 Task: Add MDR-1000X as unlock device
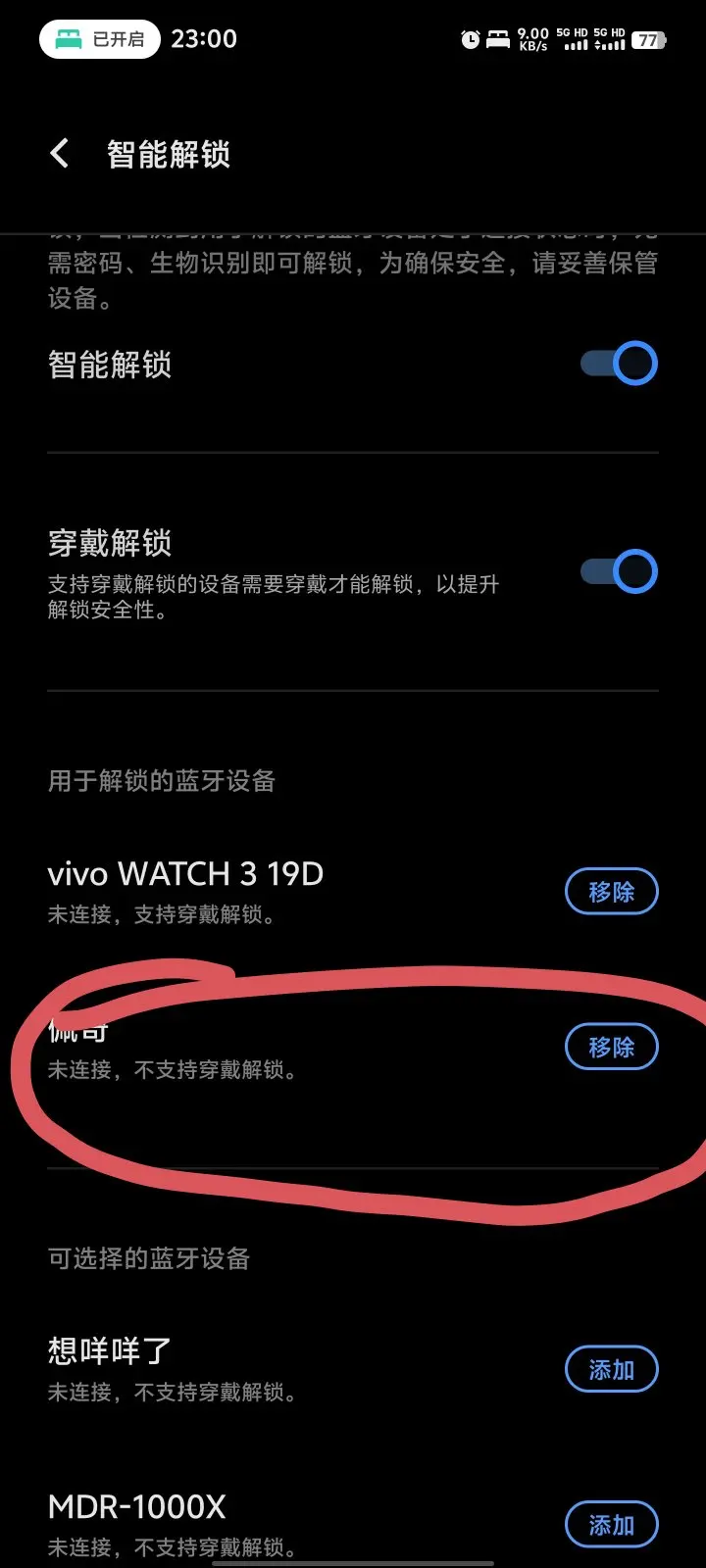pyautogui.click(x=611, y=1524)
